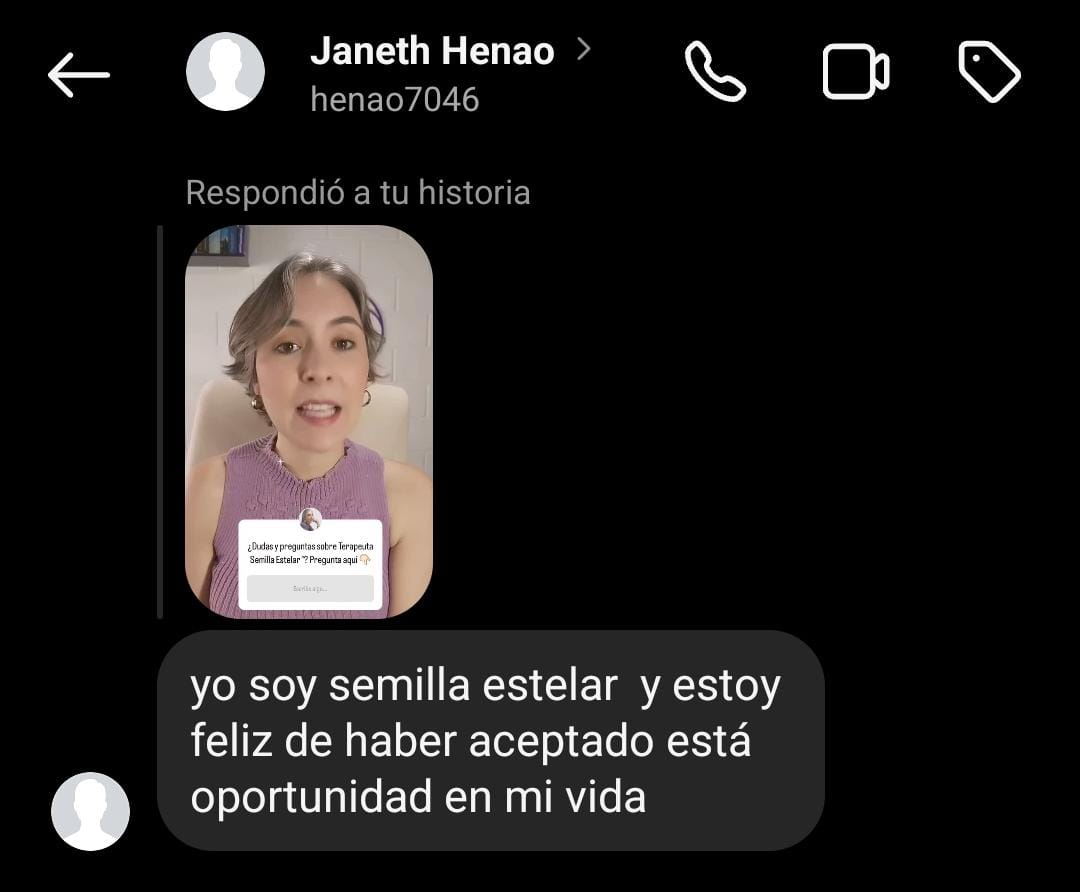Start a video call with Janeth Henao

(855, 72)
